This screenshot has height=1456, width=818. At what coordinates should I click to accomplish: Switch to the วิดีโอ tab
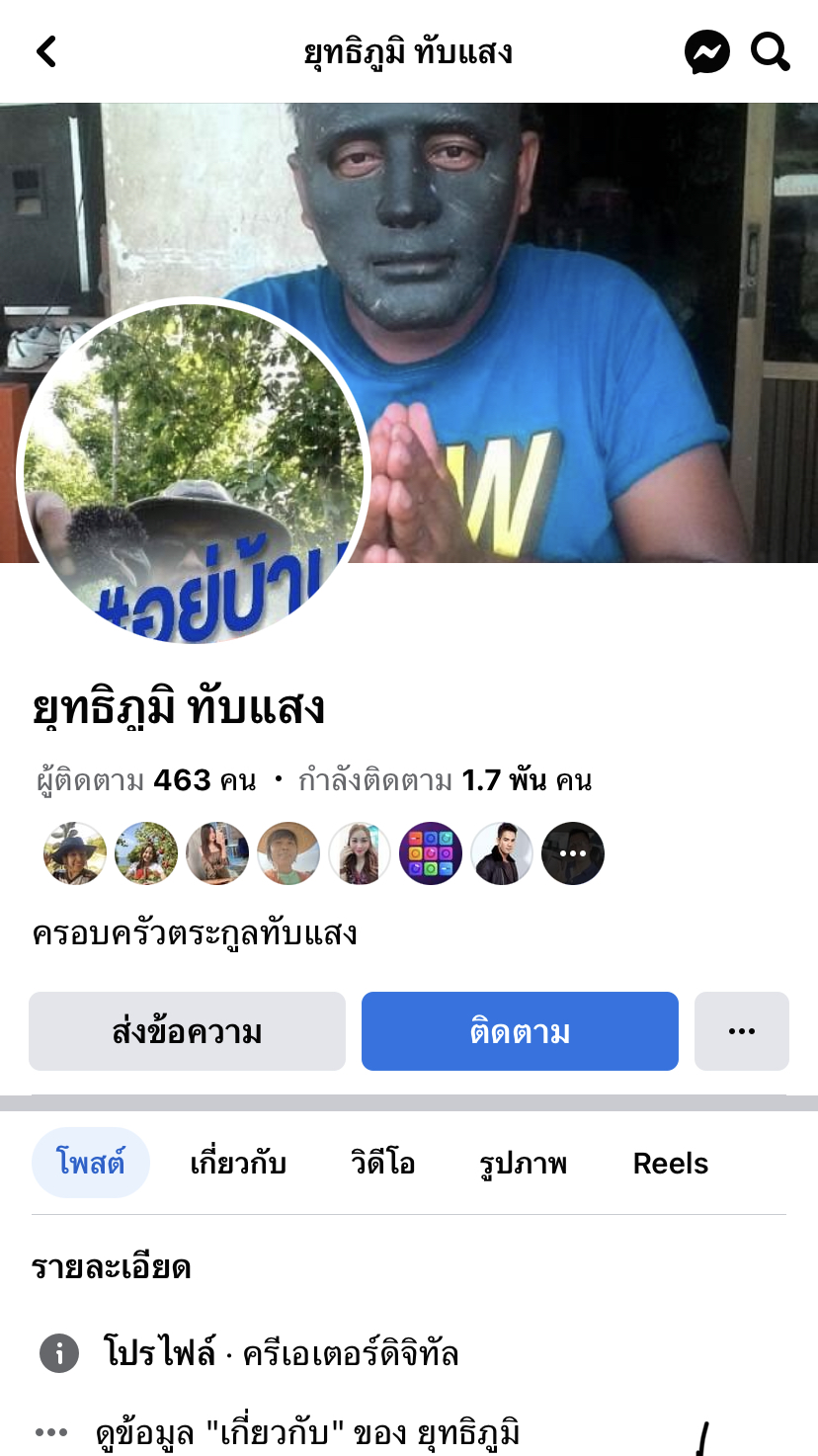[x=382, y=1164]
